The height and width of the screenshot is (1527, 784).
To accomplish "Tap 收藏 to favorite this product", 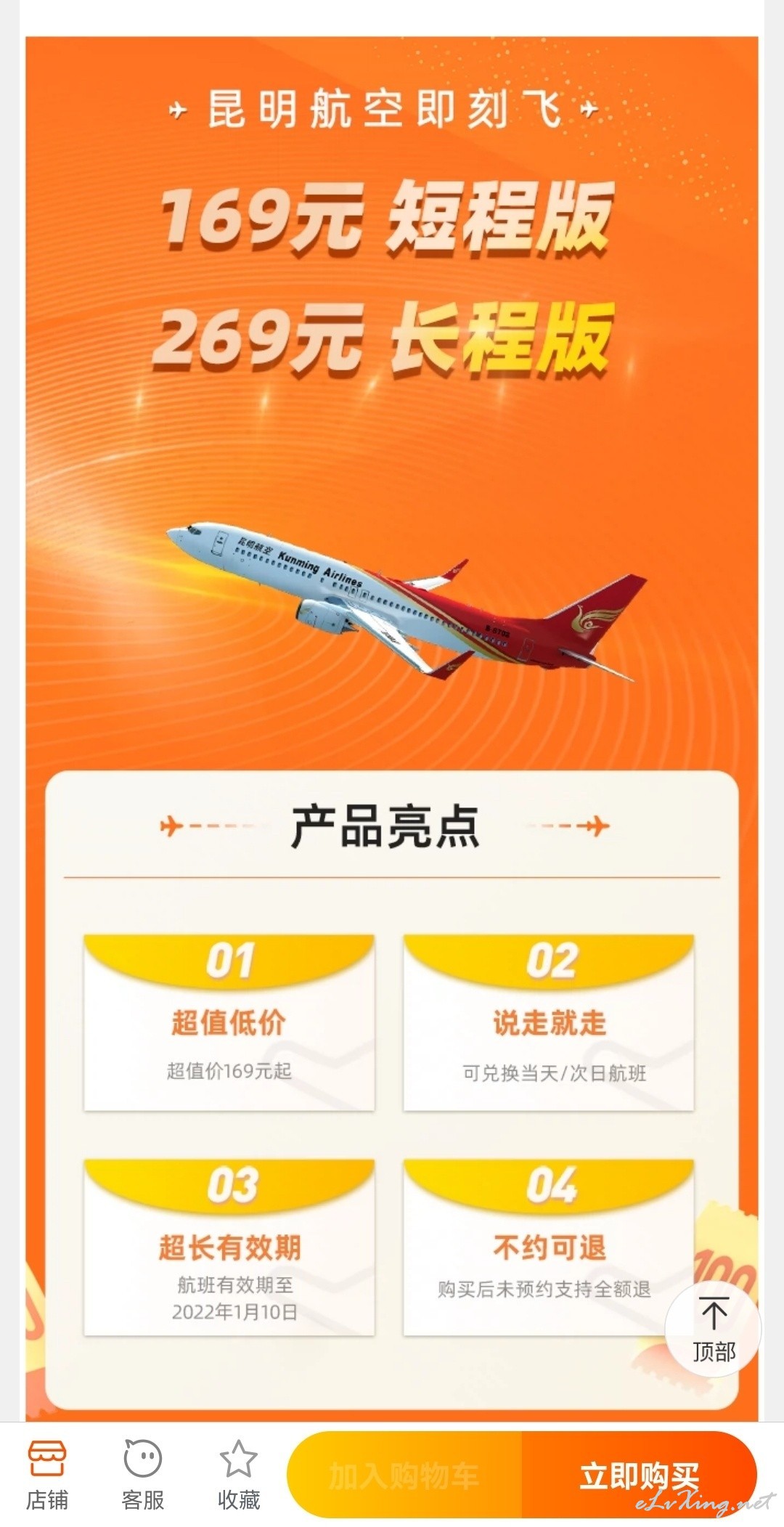I will click(x=238, y=1475).
